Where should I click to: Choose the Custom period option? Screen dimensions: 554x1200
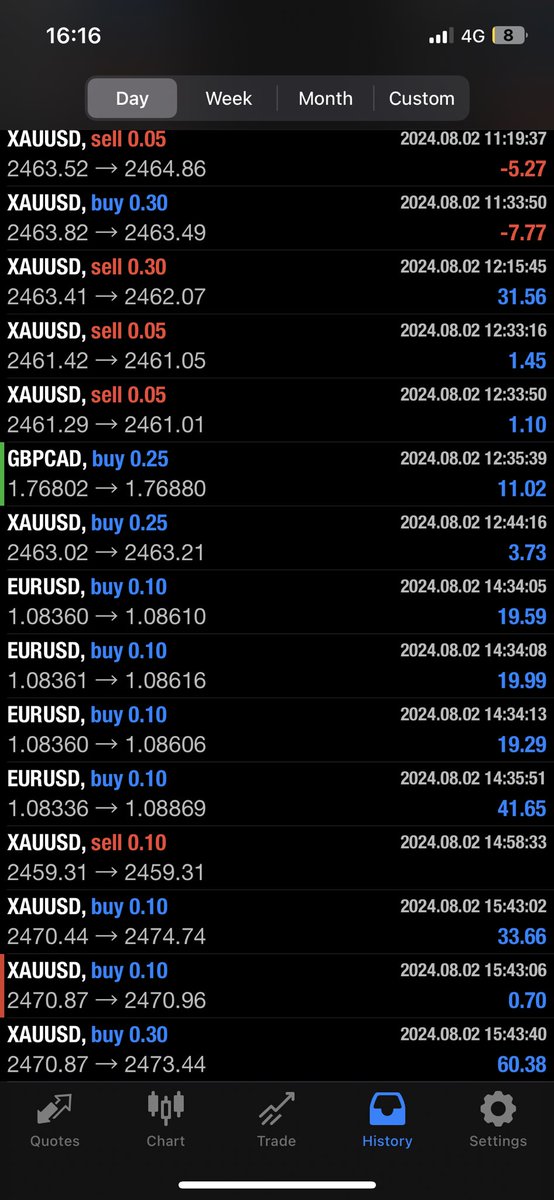tap(421, 99)
